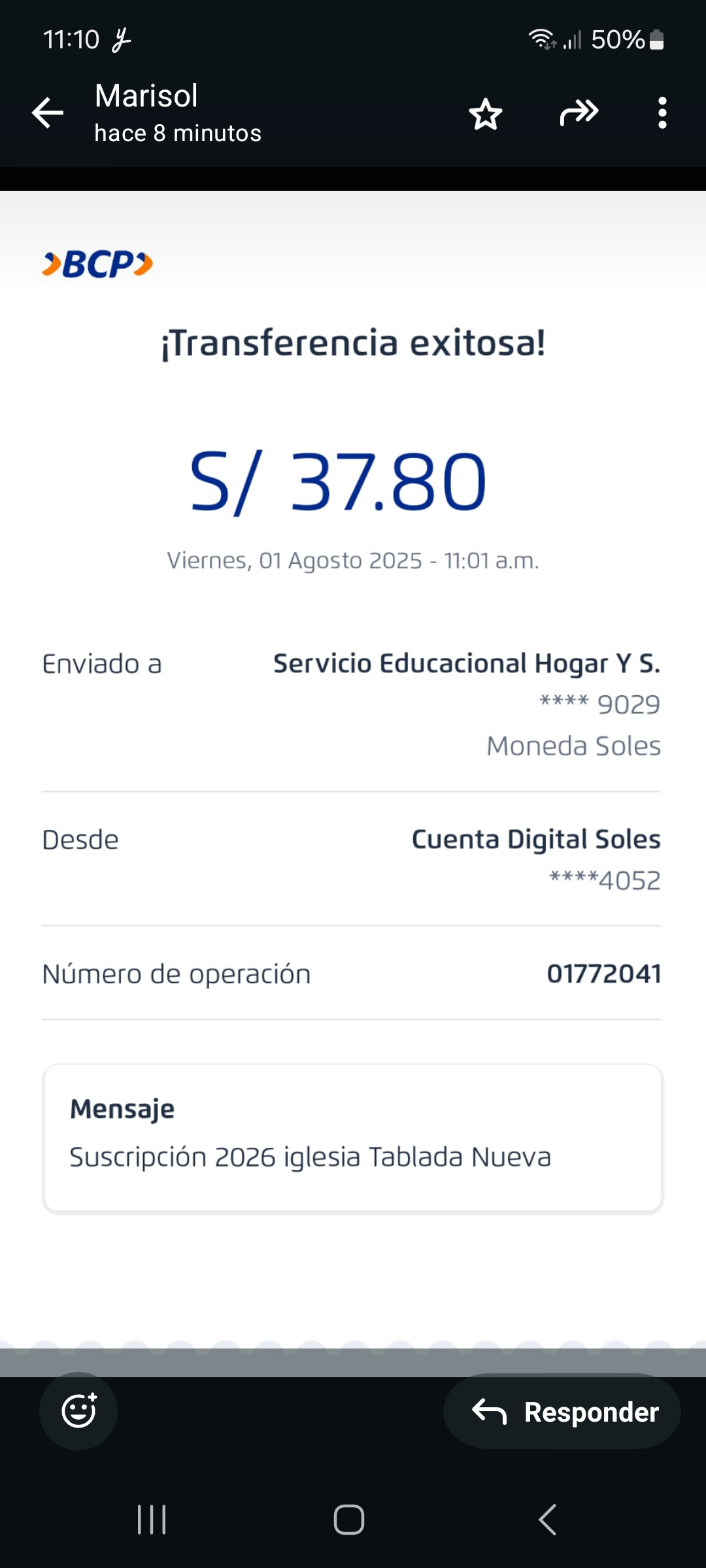This screenshot has width=706, height=1568.
Task: Go to the home screen
Action: coord(349,1520)
